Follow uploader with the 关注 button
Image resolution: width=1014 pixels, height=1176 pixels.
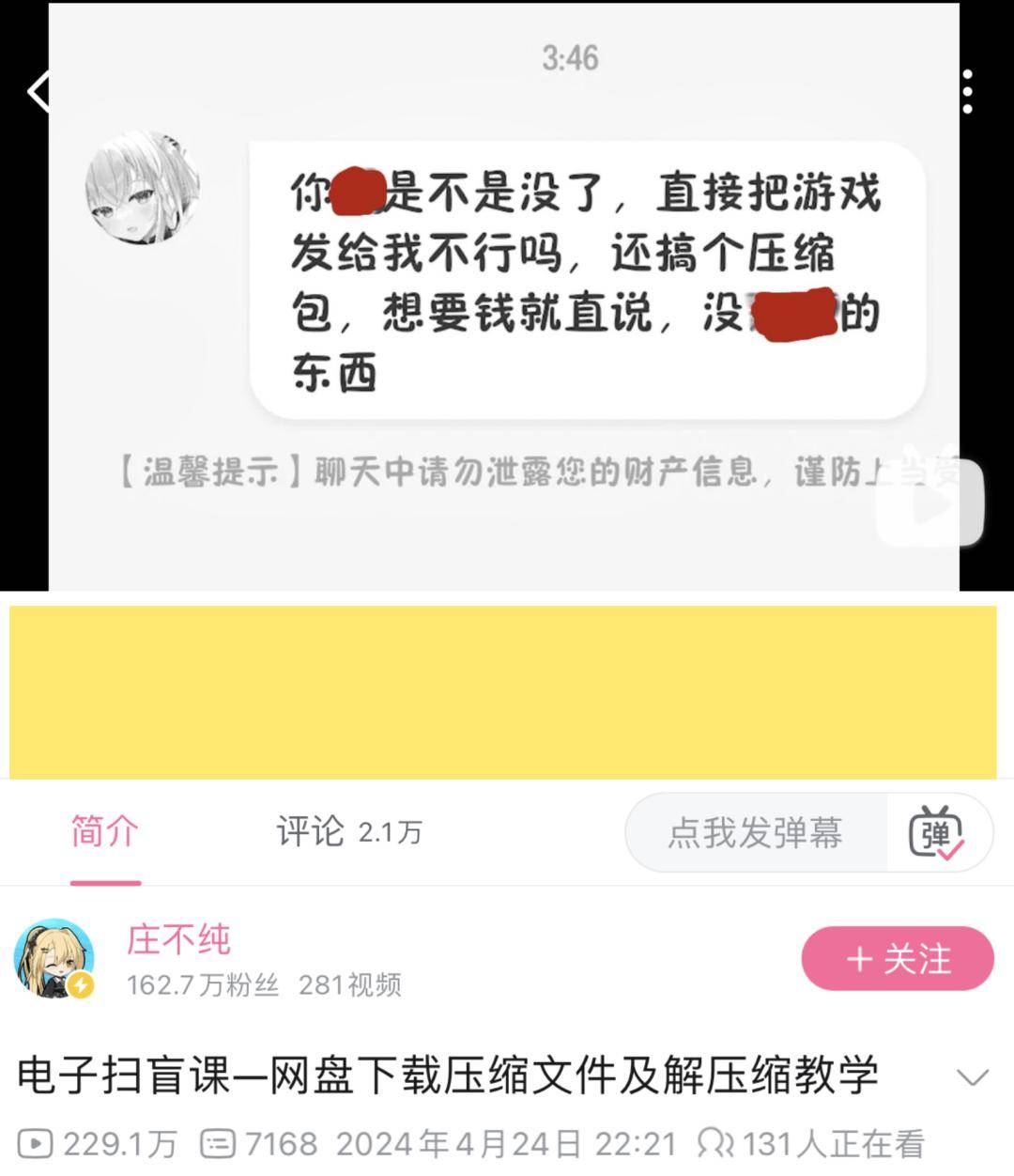tap(898, 959)
